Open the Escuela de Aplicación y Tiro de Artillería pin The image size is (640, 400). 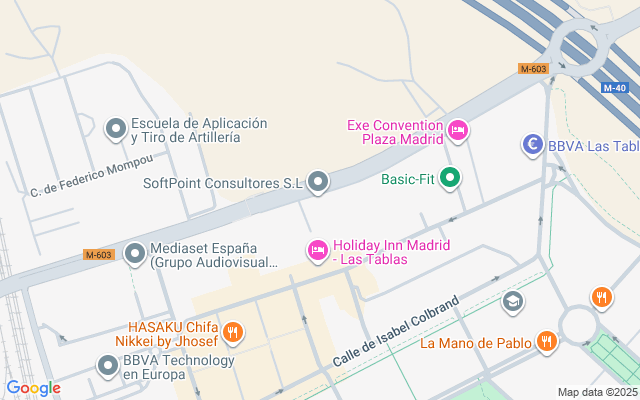(x=116, y=129)
